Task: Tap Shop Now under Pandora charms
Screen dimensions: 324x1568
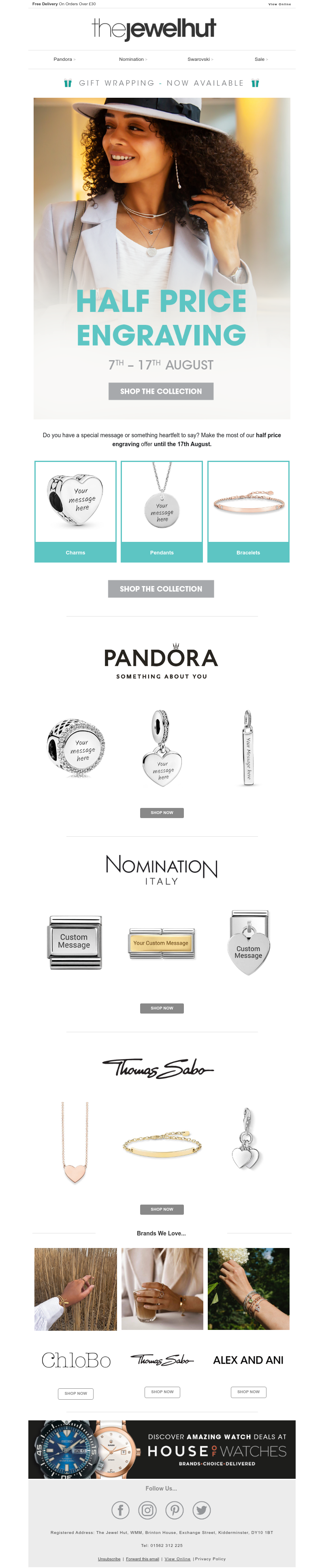Action: 162,813
